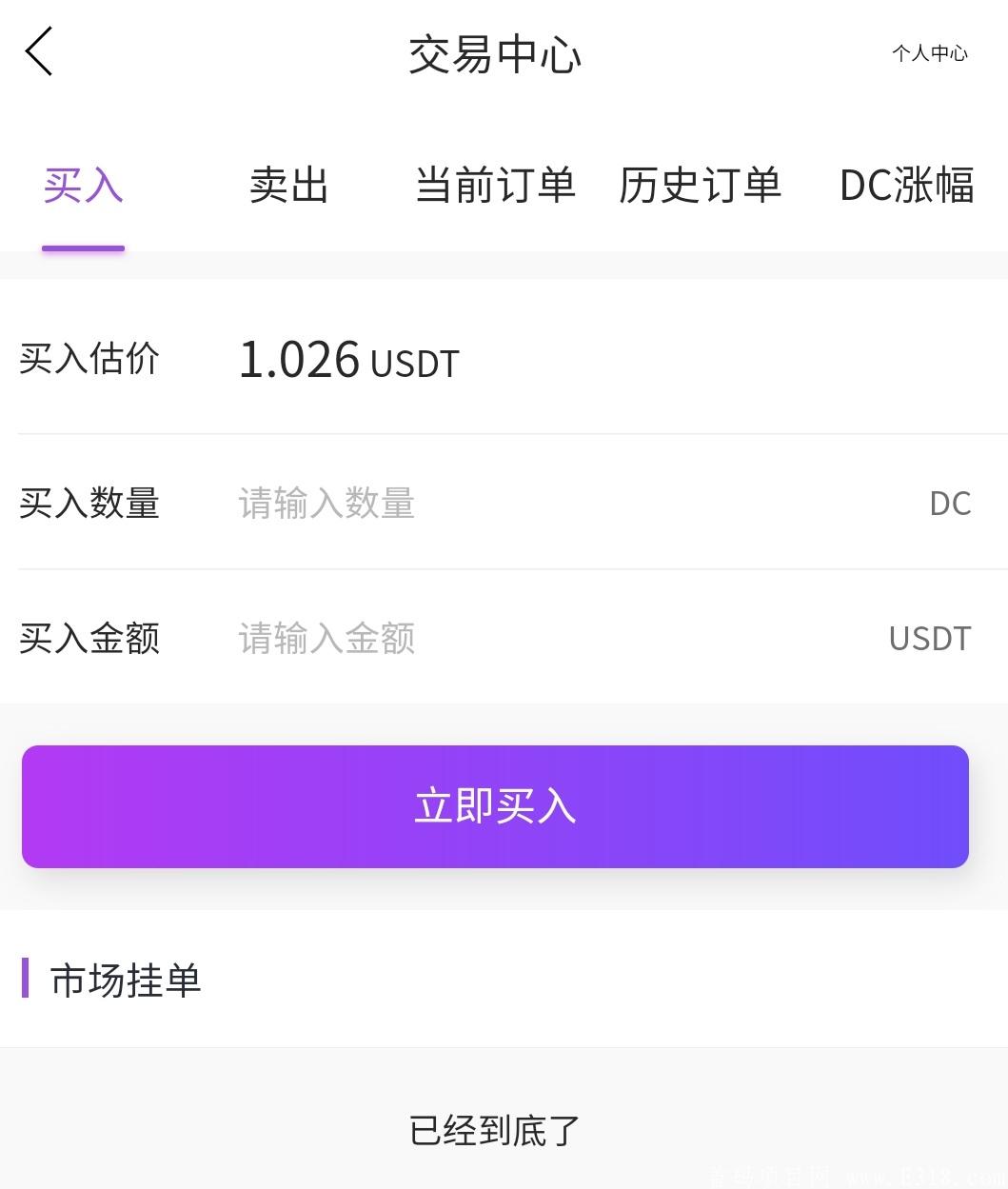Click the 买入数量 field label
Viewport: 1008px width, 1189px height.
(x=89, y=503)
